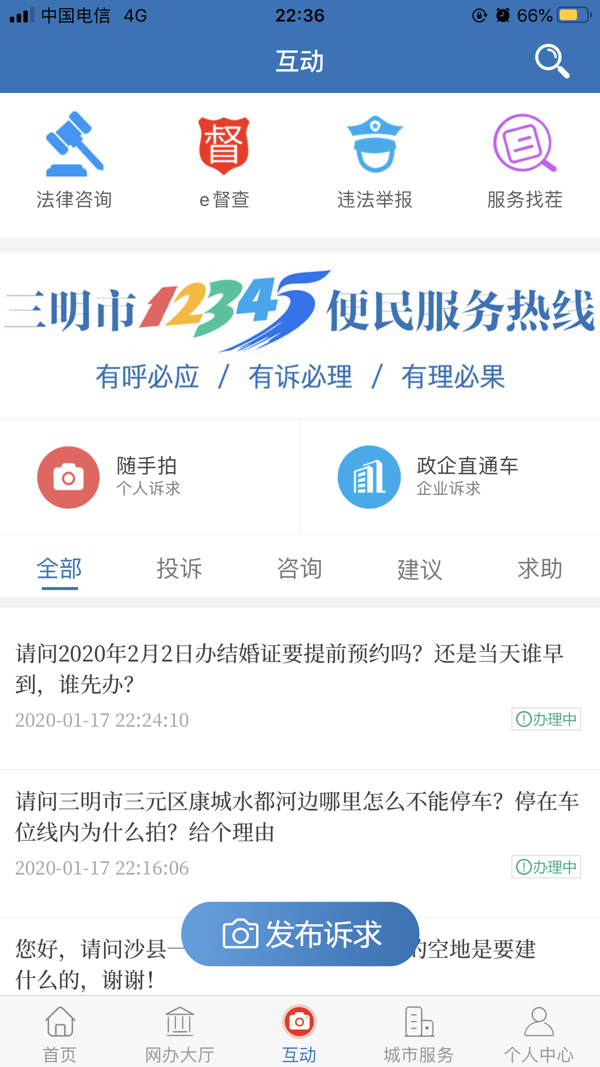Screen dimensions: 600x1067
Task: Select the 全部 tab
Action: click(x=59, y=569)
